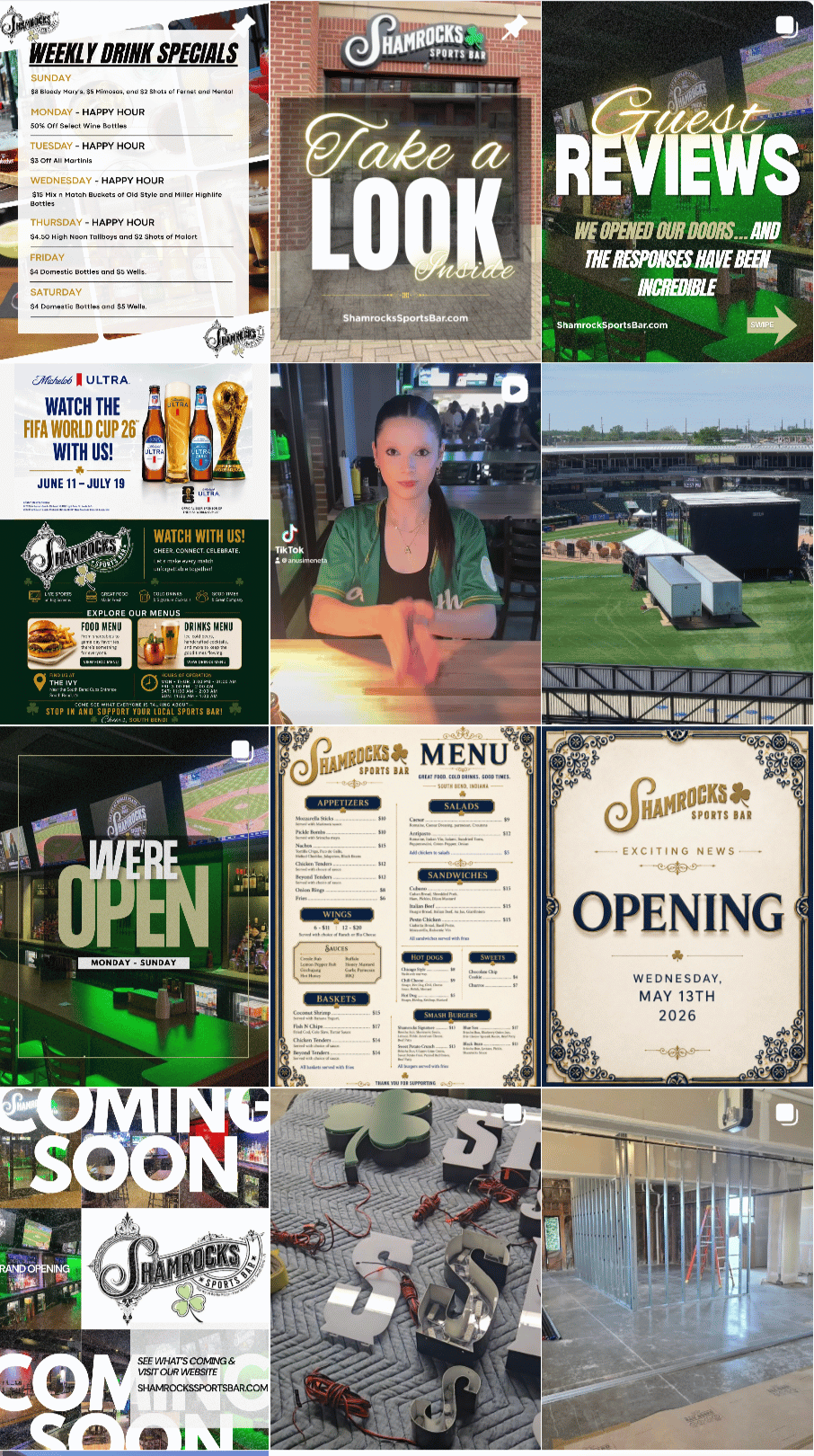Open the FIFA World Cup watch party post
Screen dimensions: 814x1456
pyautogui.click(x=135, y=544)
